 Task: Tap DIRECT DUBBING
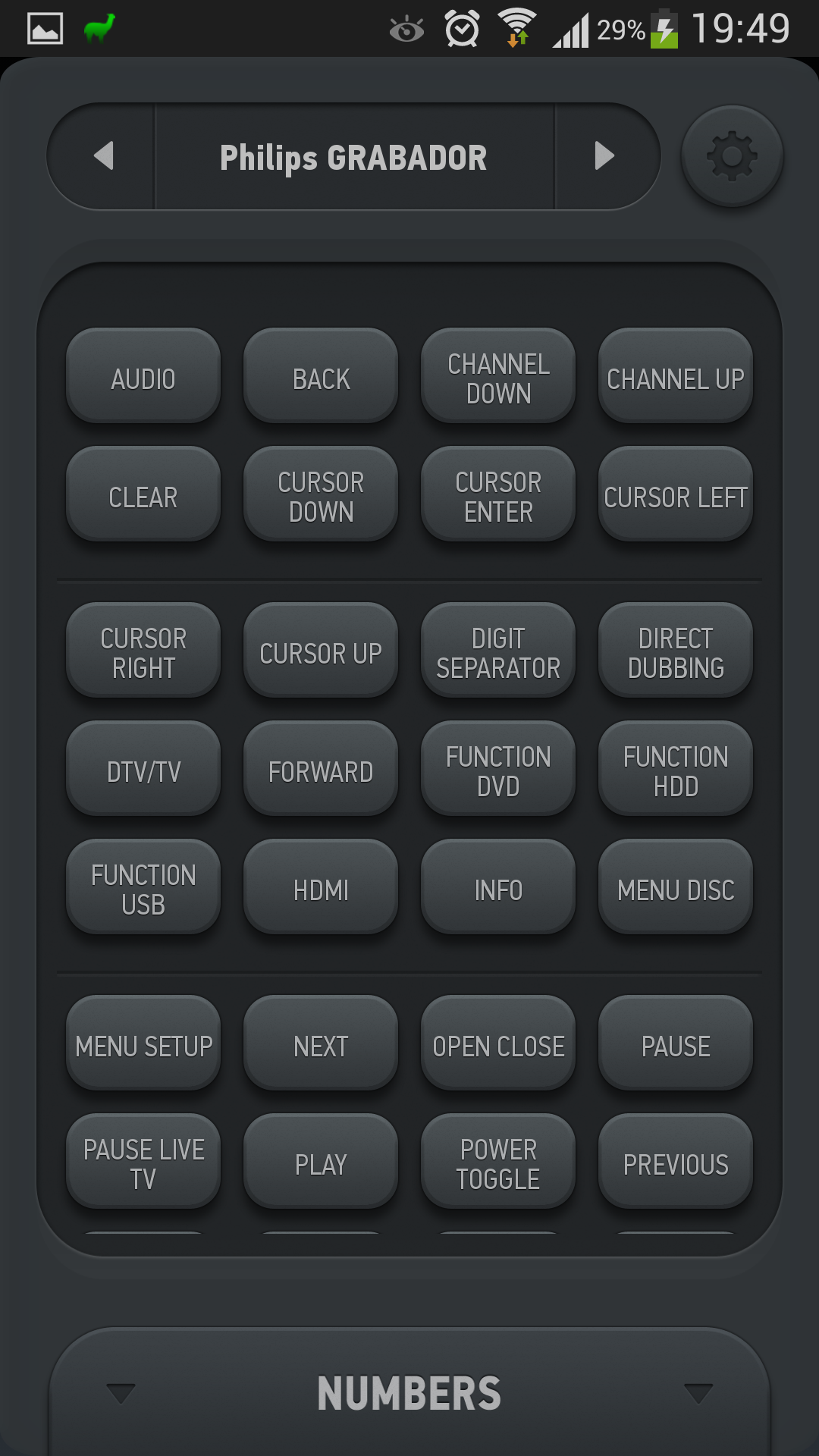[x=676, y=651]
